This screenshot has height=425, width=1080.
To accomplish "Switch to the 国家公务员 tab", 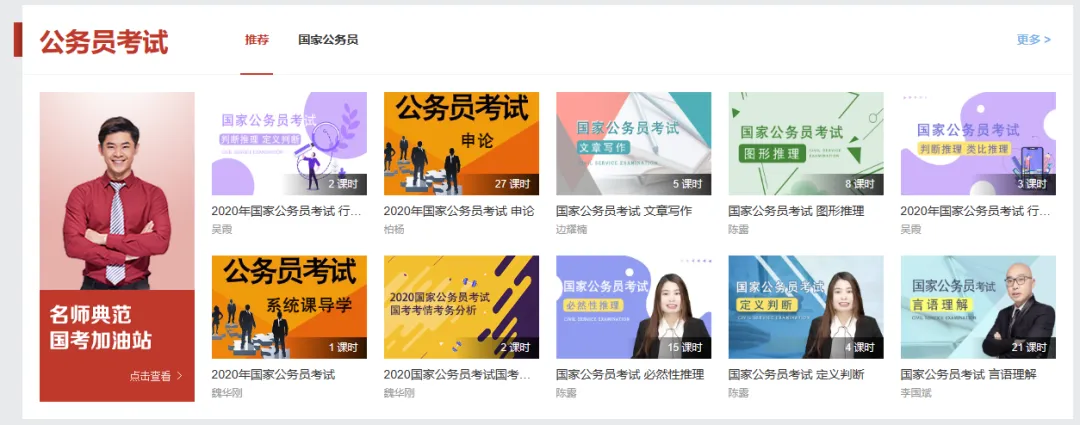I will pyautogui.click(x=328, y=40).
